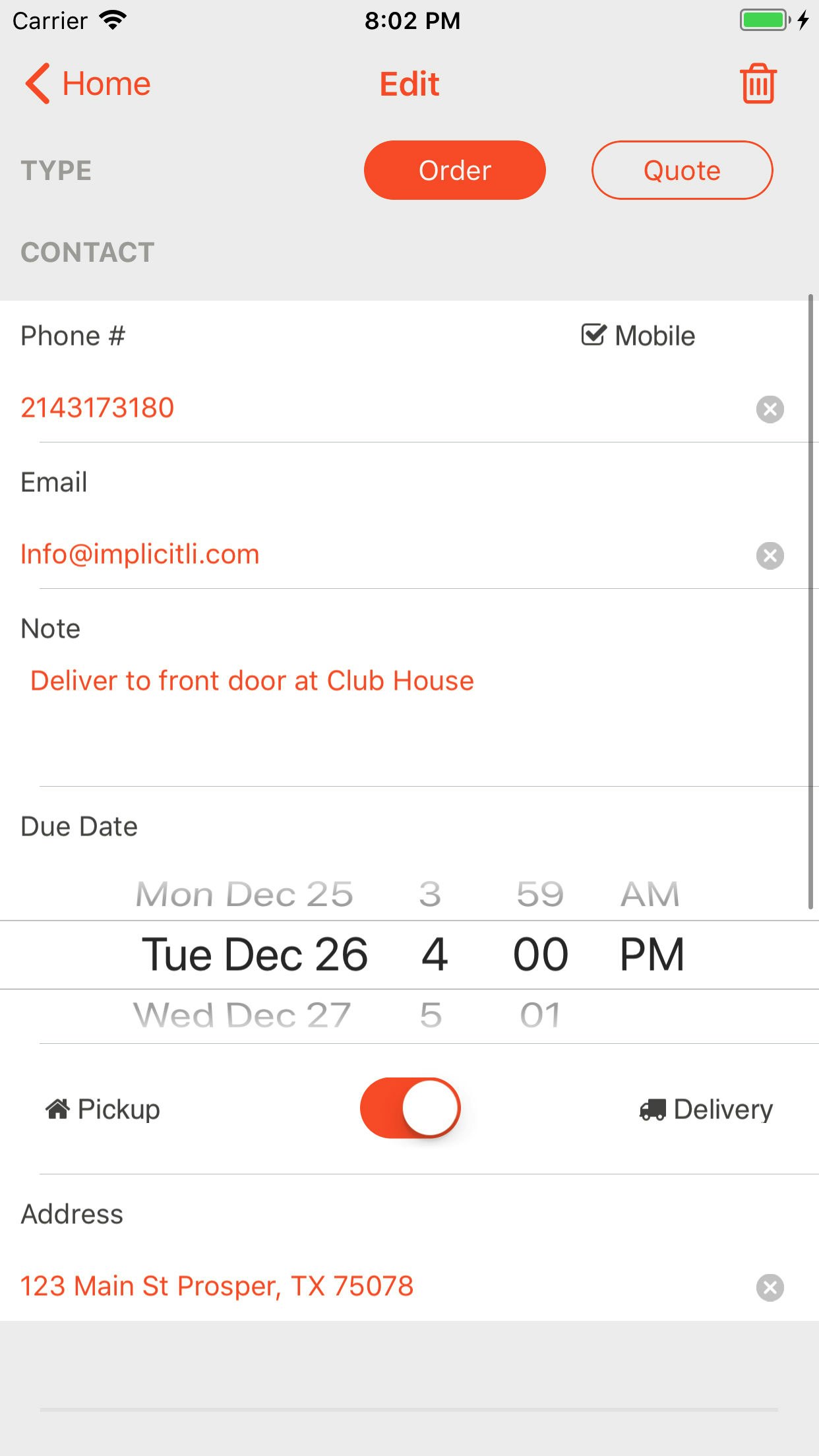This screenshot has height=1456, width=819.
Task: Edit the address field
Action: [369, 1287]
